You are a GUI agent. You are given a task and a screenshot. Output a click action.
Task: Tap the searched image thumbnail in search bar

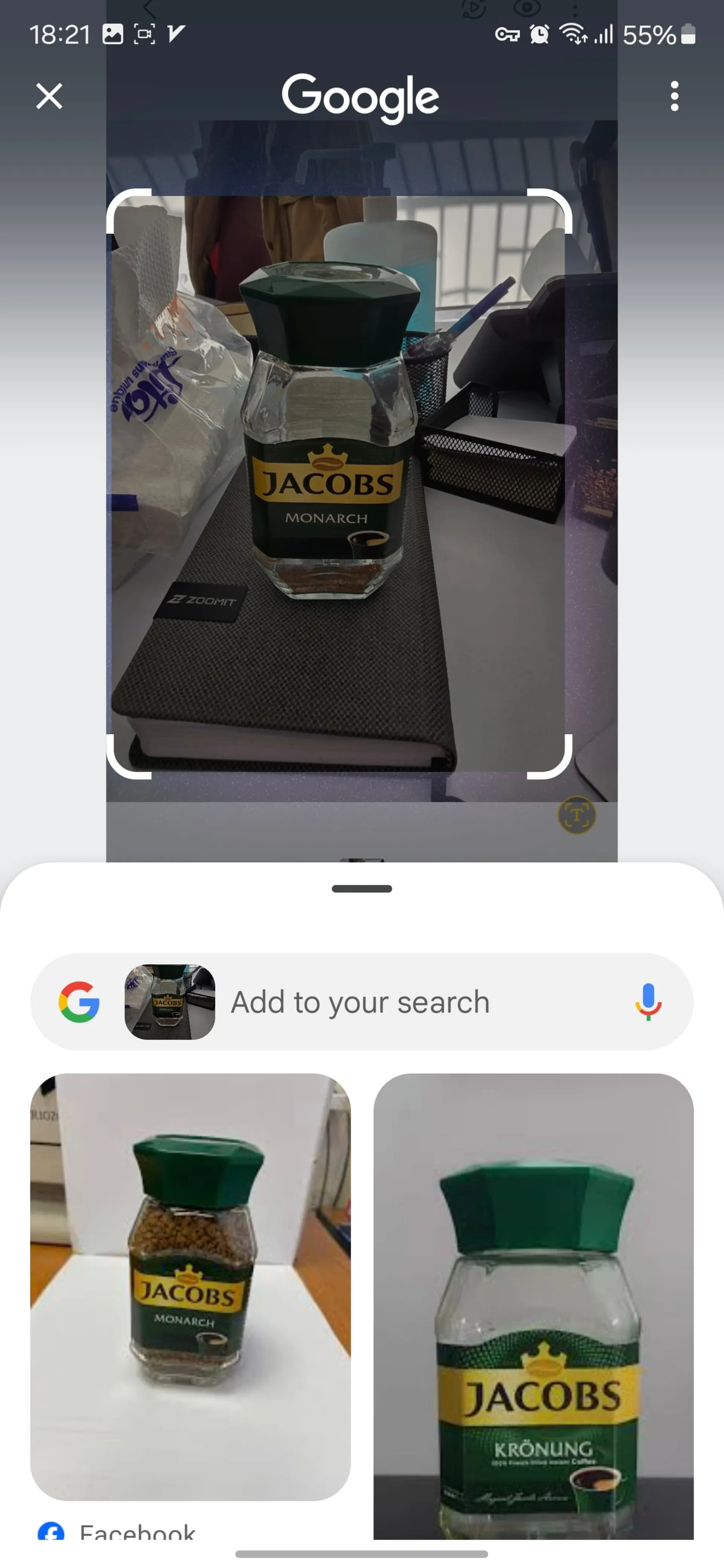tap(170, 1002)
